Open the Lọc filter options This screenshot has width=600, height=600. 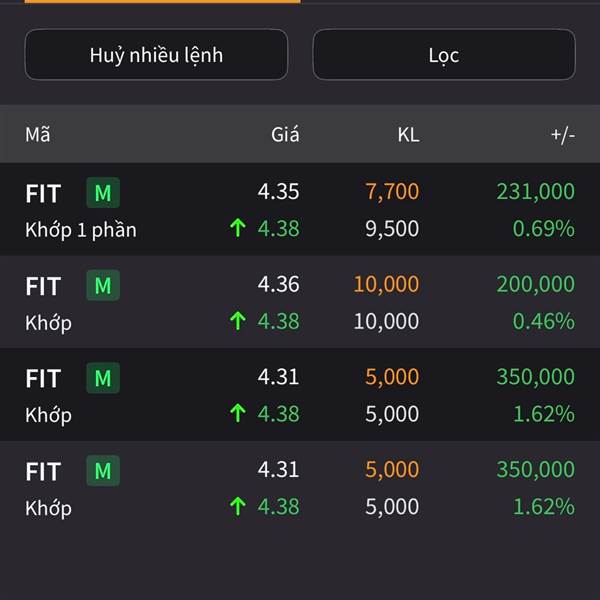[443, 55]
